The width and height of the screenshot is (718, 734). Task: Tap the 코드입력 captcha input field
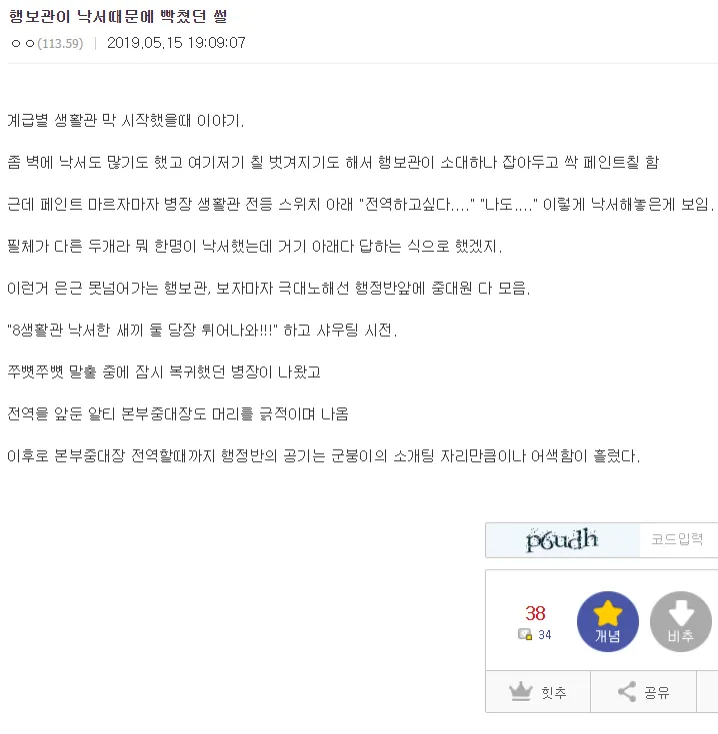tap(678, 540)
